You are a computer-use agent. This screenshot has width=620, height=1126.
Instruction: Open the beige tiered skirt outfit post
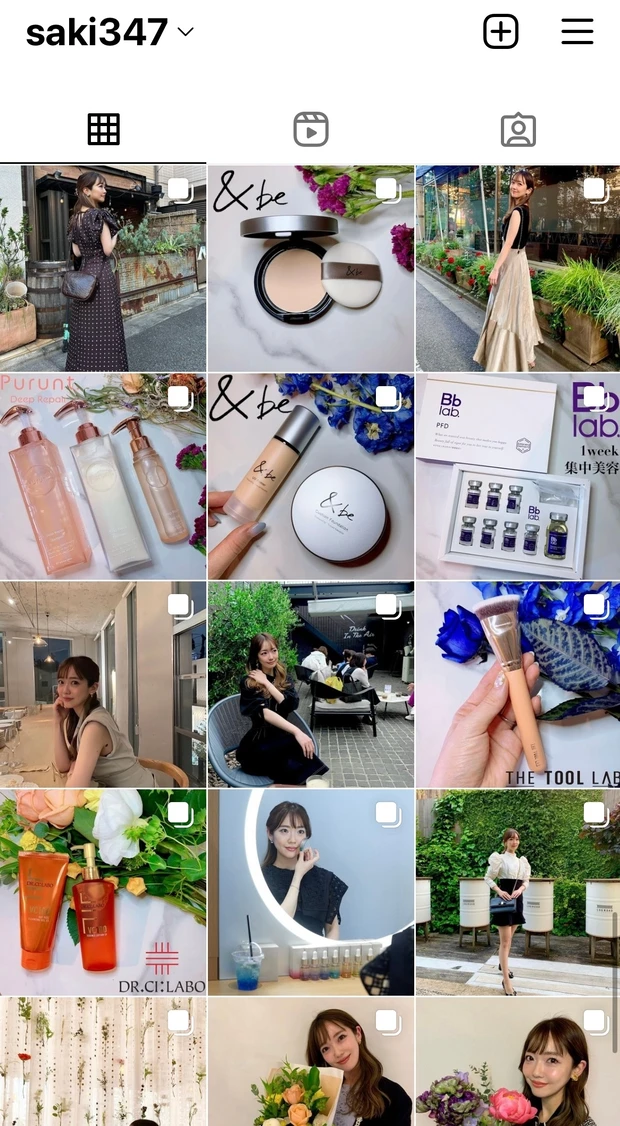tap(517, 268)
